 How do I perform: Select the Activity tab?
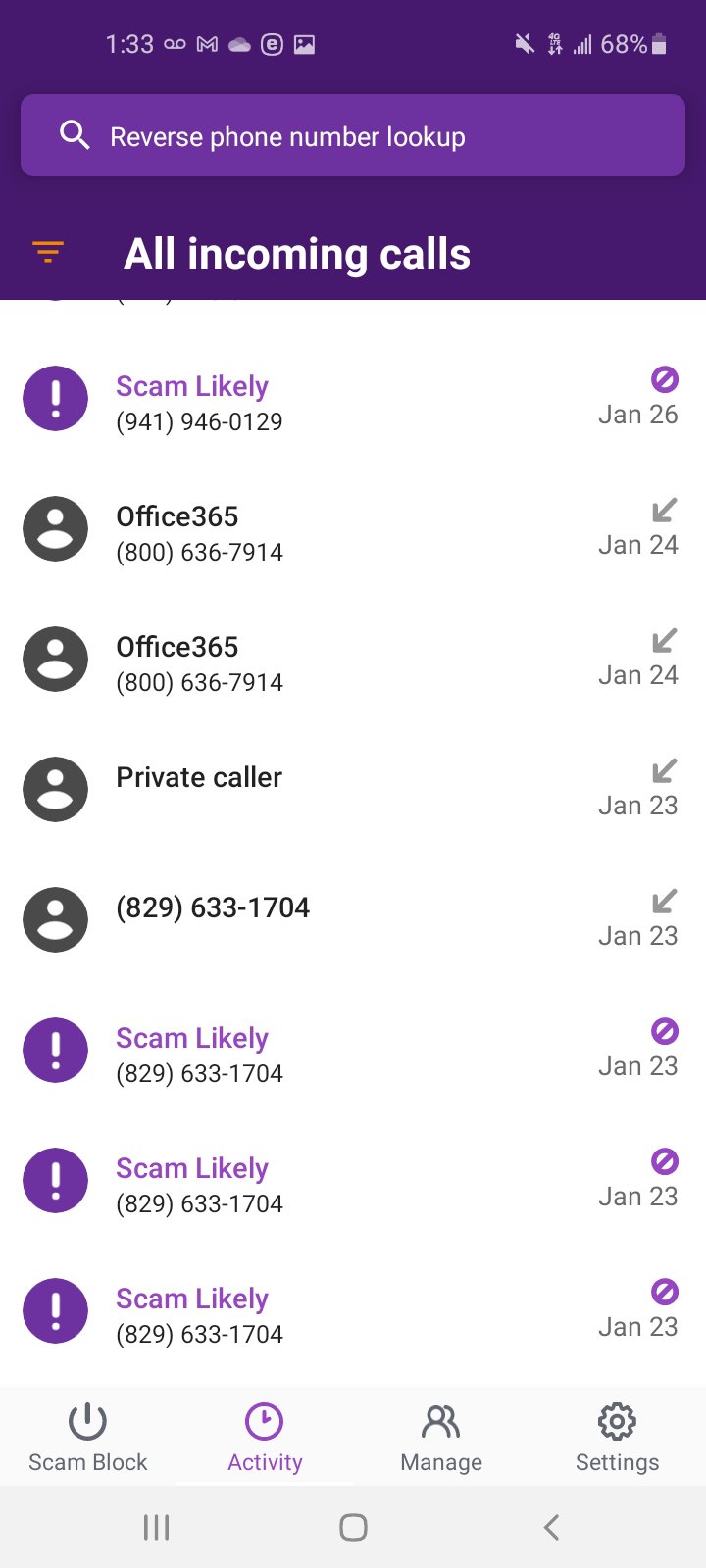click(265, 1437)
